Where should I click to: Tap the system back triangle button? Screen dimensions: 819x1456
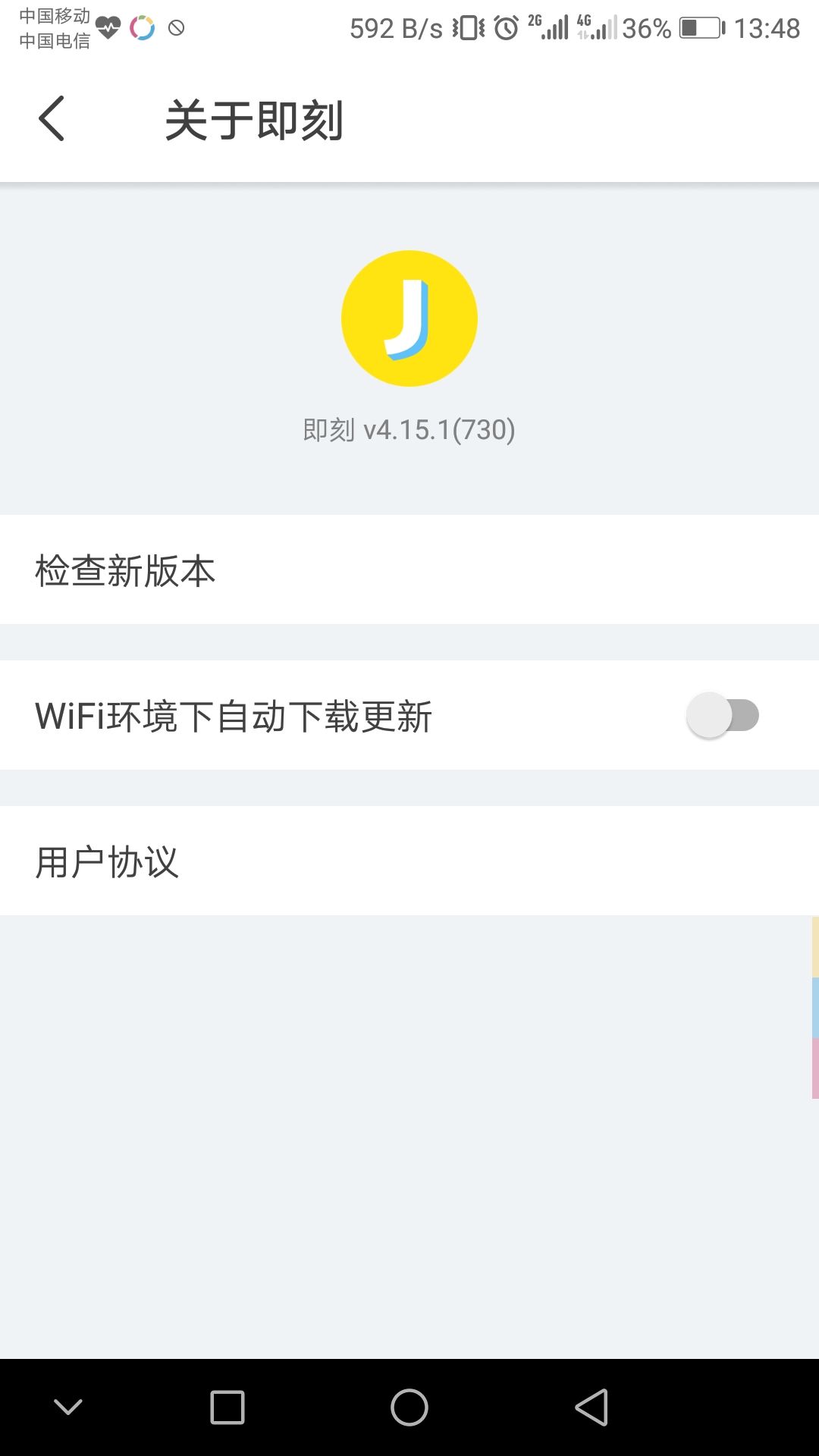[591, 1407]
